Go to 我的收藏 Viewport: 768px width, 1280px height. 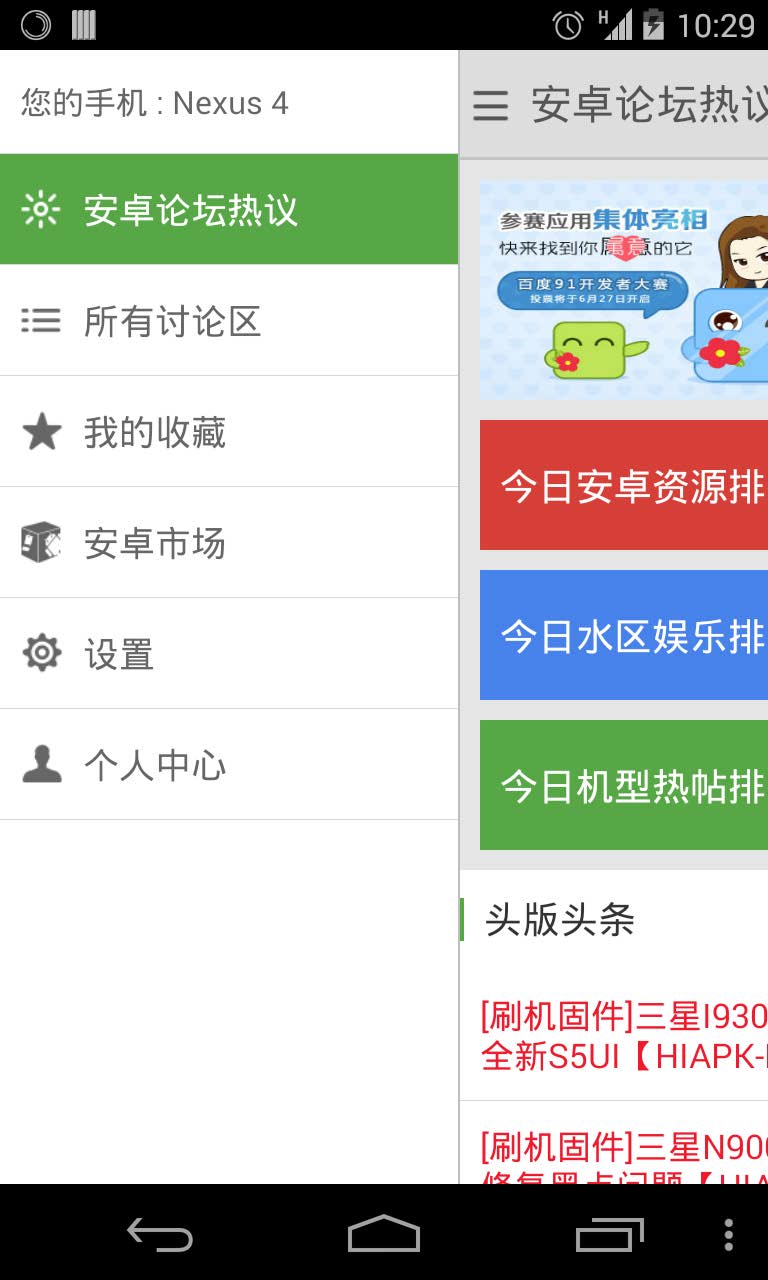pyautogui.click(x=229, y=432)
